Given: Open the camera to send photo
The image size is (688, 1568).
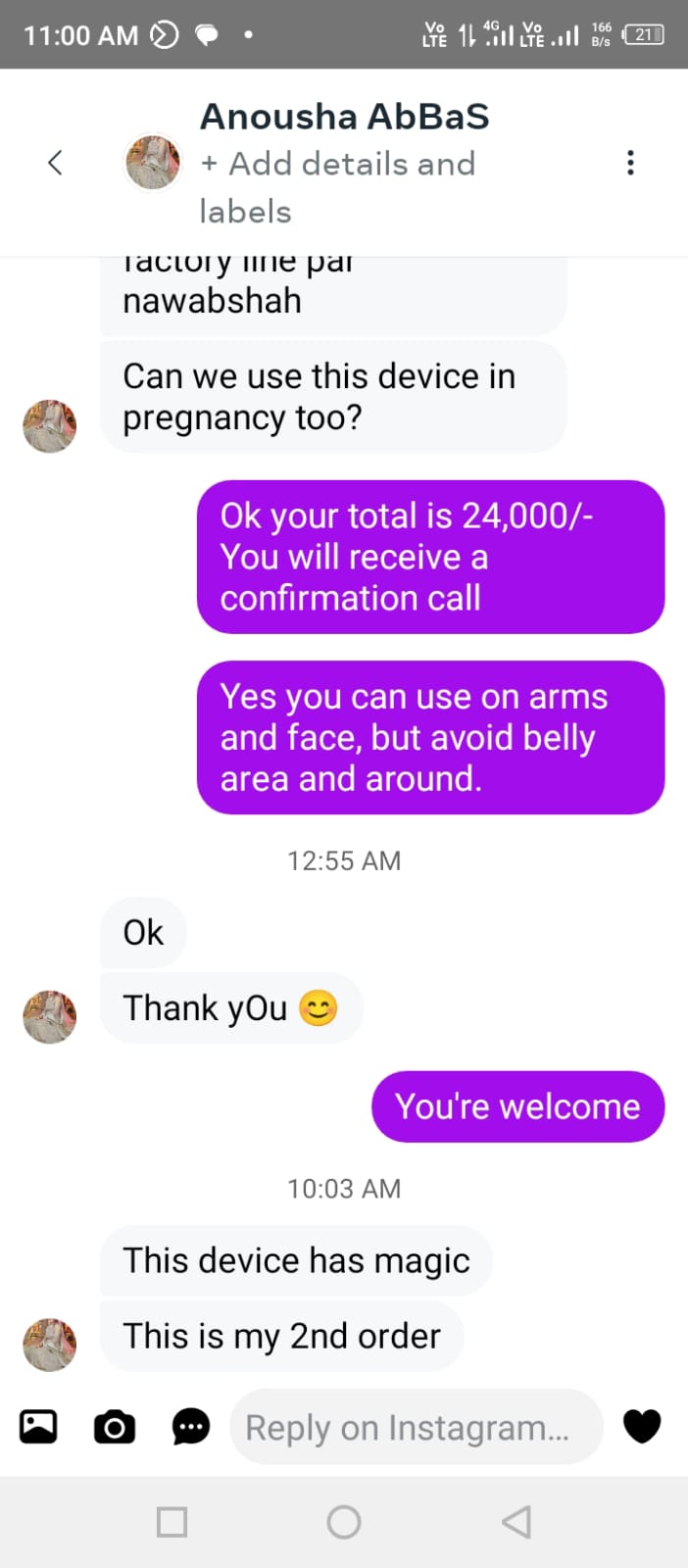Looking at the screenshot, I should click(x=115, y=1427).
